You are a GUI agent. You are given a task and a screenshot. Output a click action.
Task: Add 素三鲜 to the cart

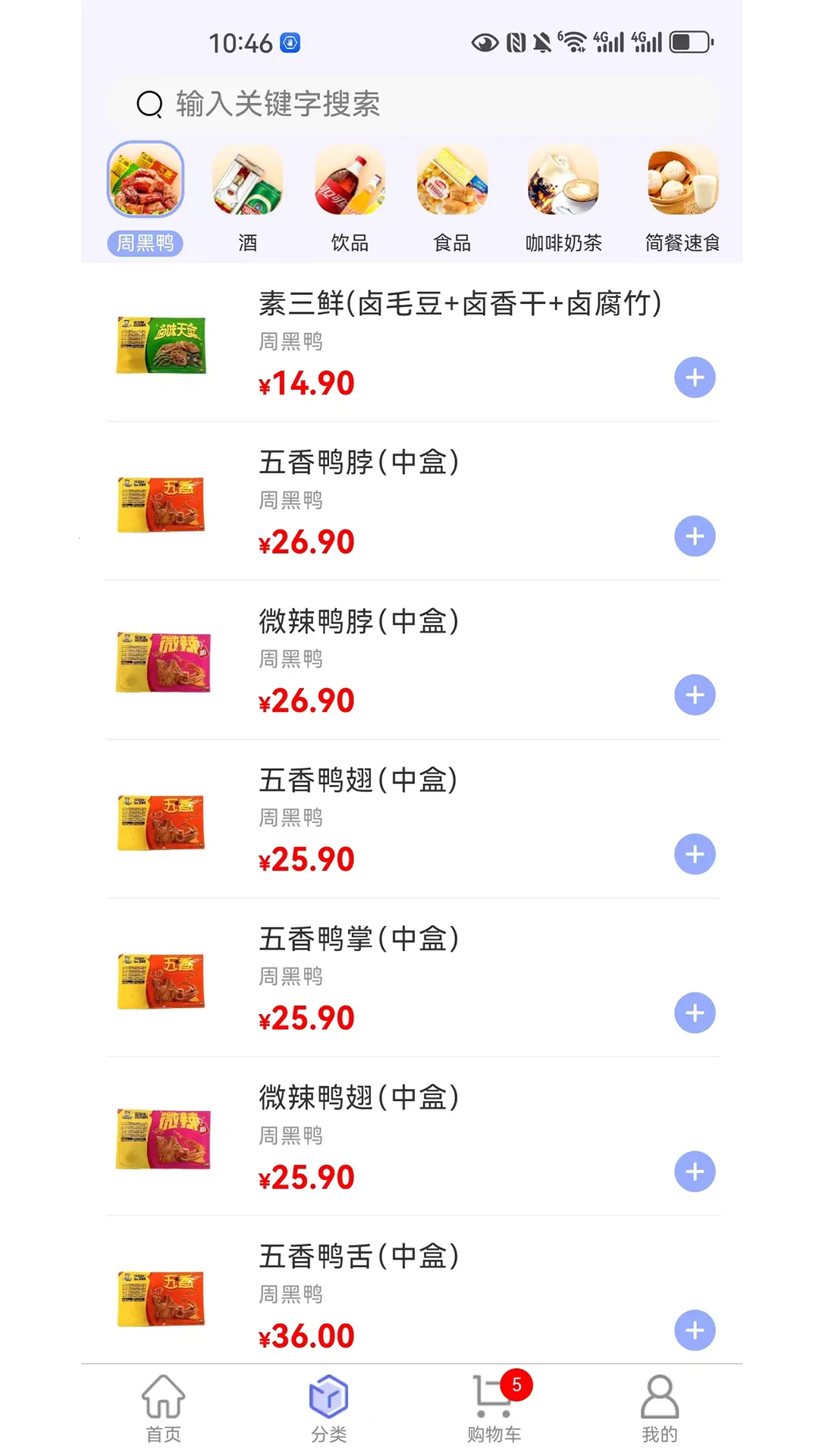695,378
